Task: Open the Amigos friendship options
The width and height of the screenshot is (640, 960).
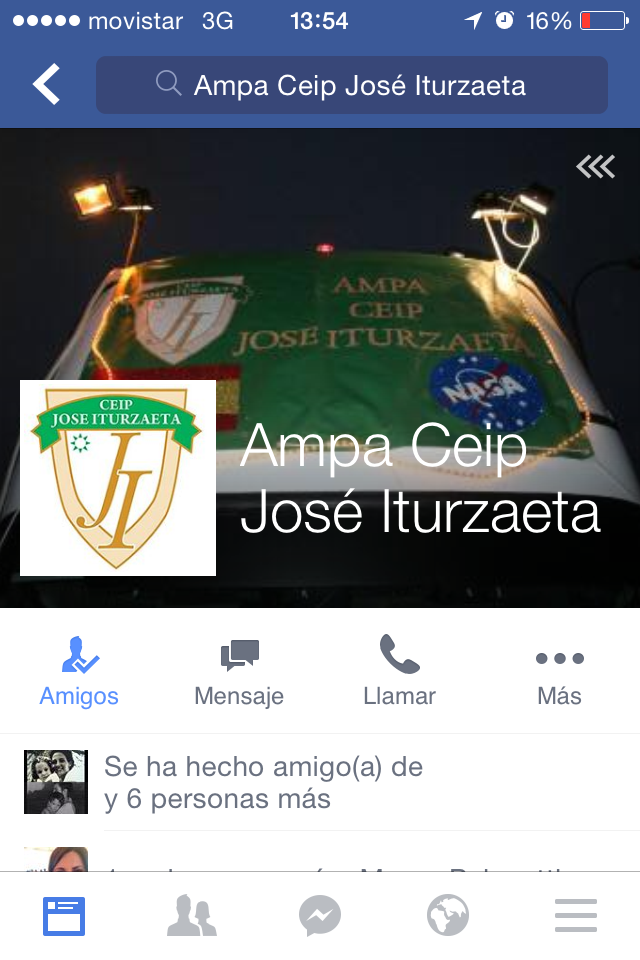Action: pos(79,672)
